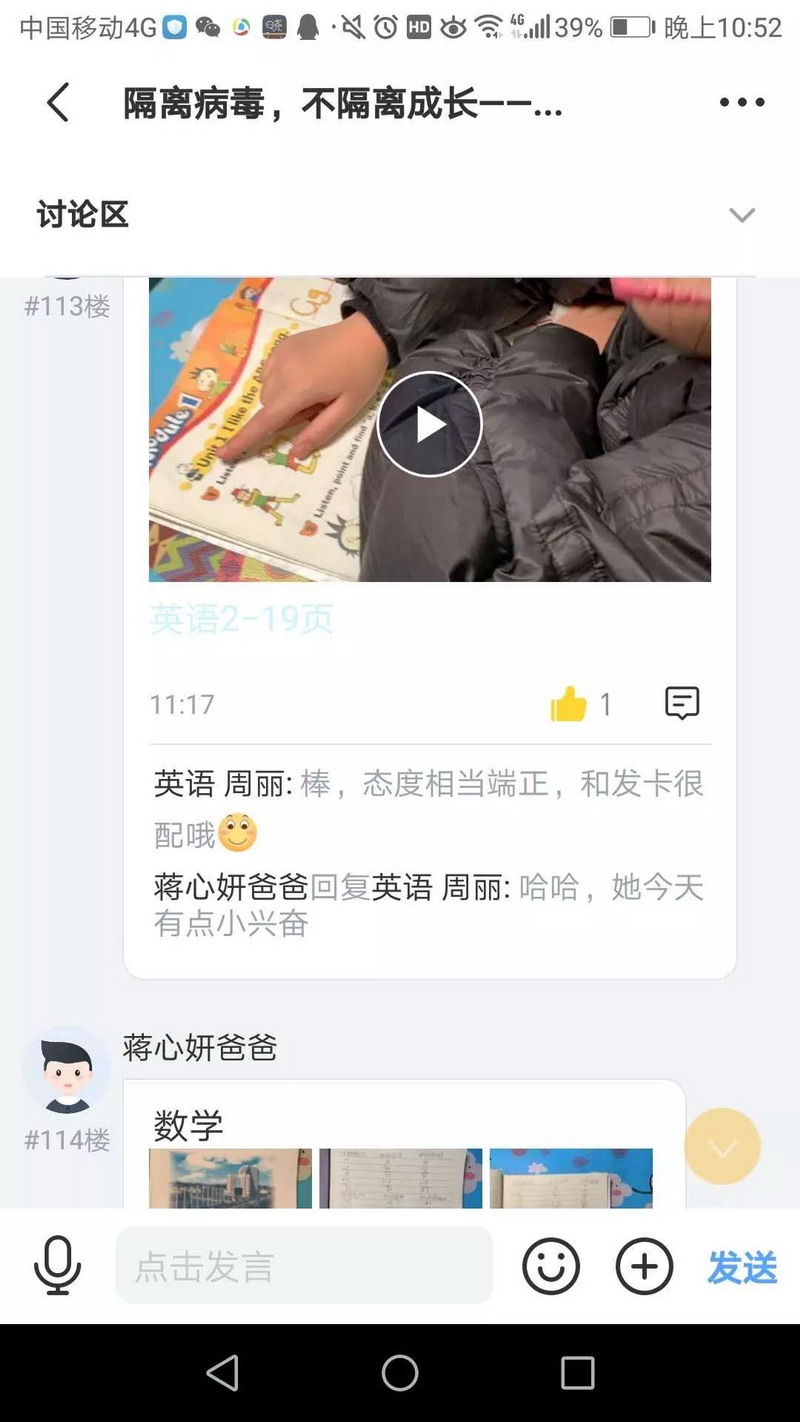Open the three-dot overflow menu
The width and height of the screenshot is (800, 1422).
click(x=741, y=103)
